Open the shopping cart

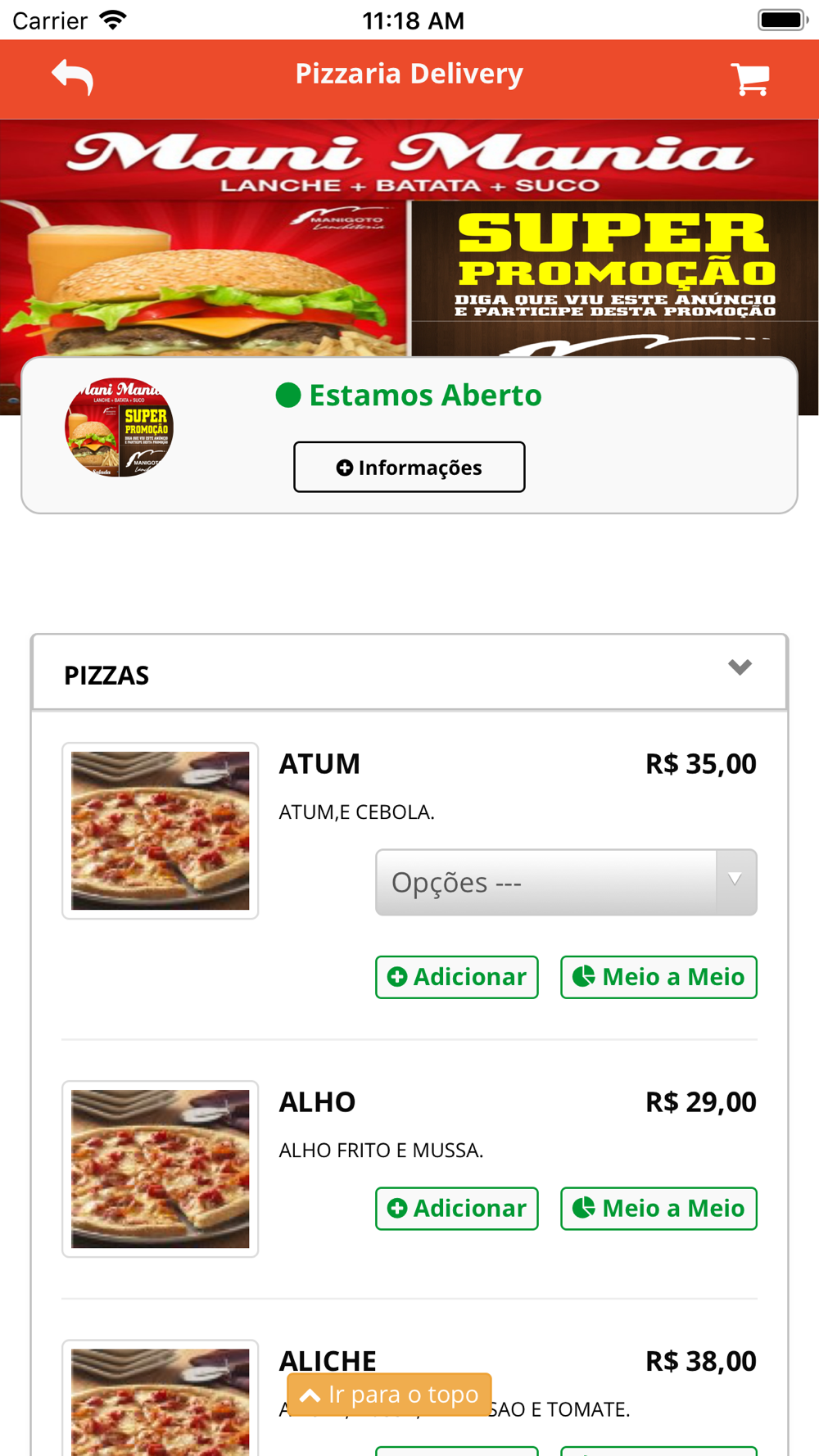pyautogui.click(x=749, y=79)
